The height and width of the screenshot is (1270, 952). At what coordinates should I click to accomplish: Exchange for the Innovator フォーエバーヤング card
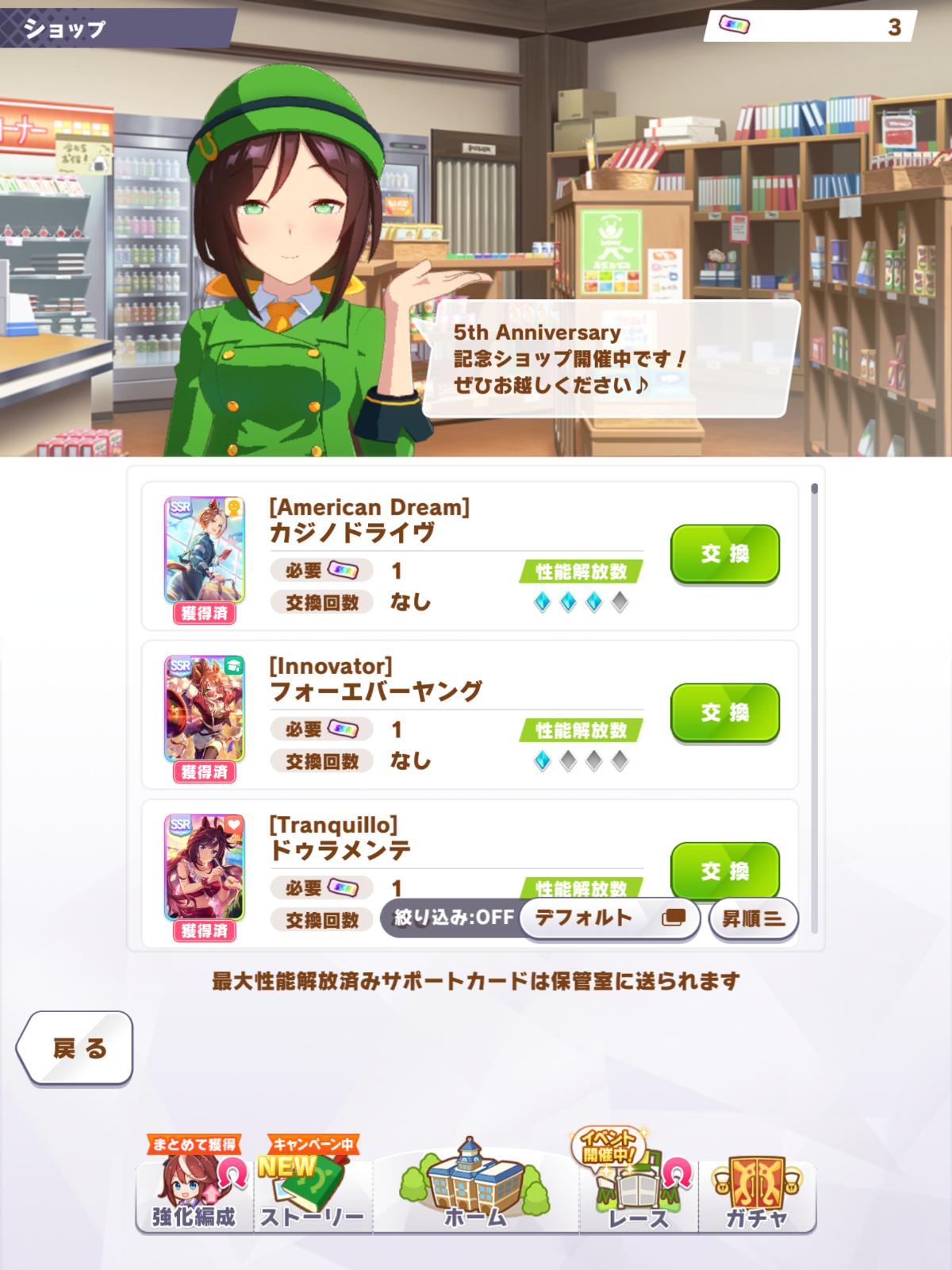725,712
